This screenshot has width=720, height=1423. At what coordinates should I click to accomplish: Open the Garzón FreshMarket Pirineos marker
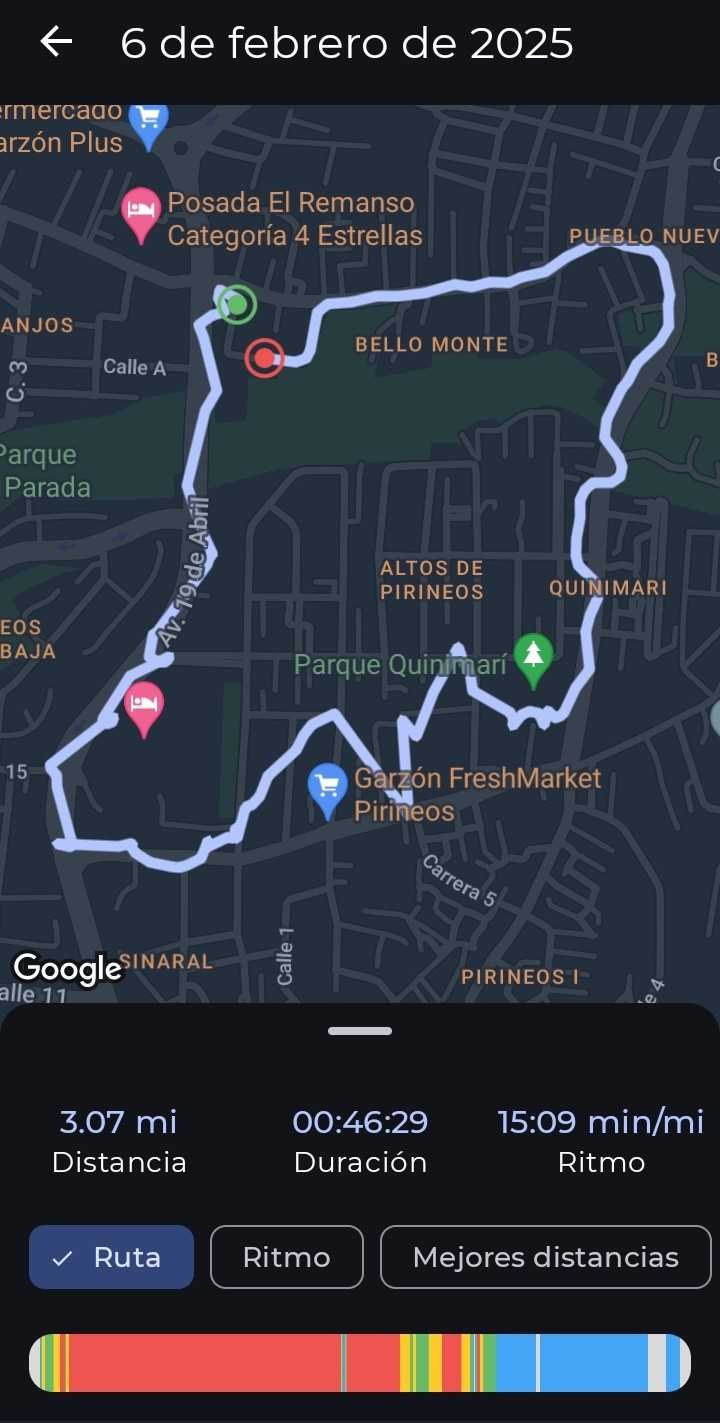pos(327,789)
